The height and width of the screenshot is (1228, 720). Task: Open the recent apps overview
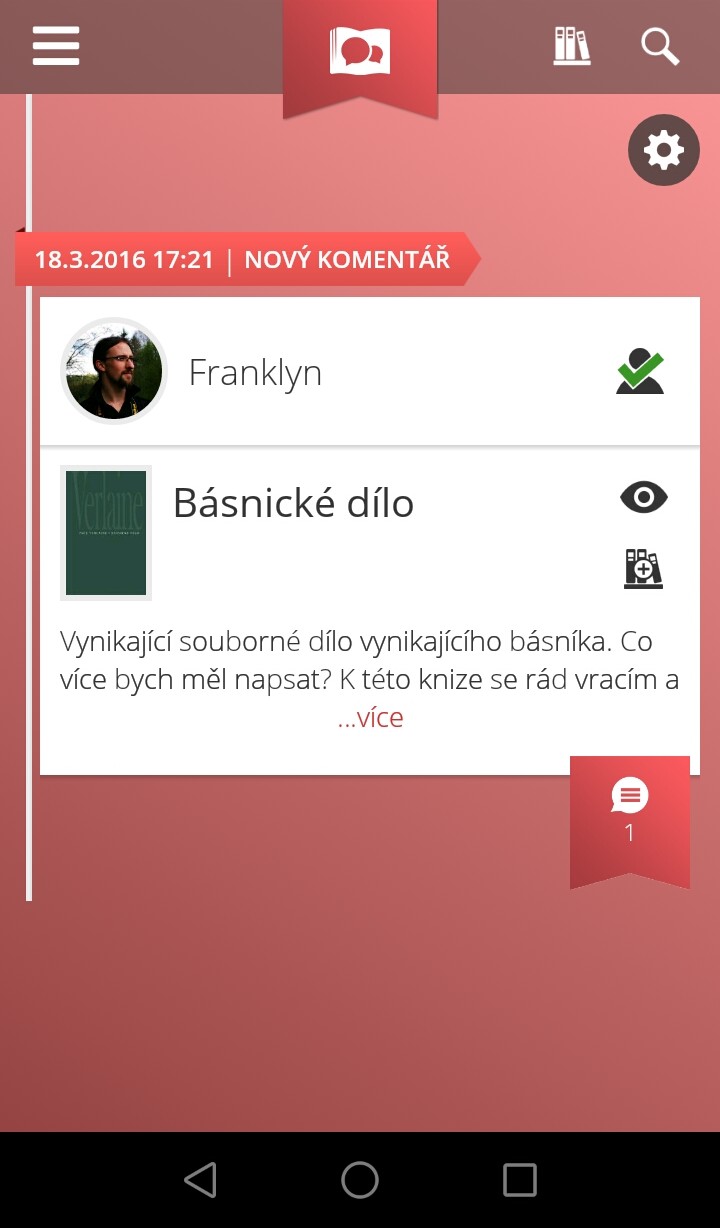click(x=520, y=1180)
